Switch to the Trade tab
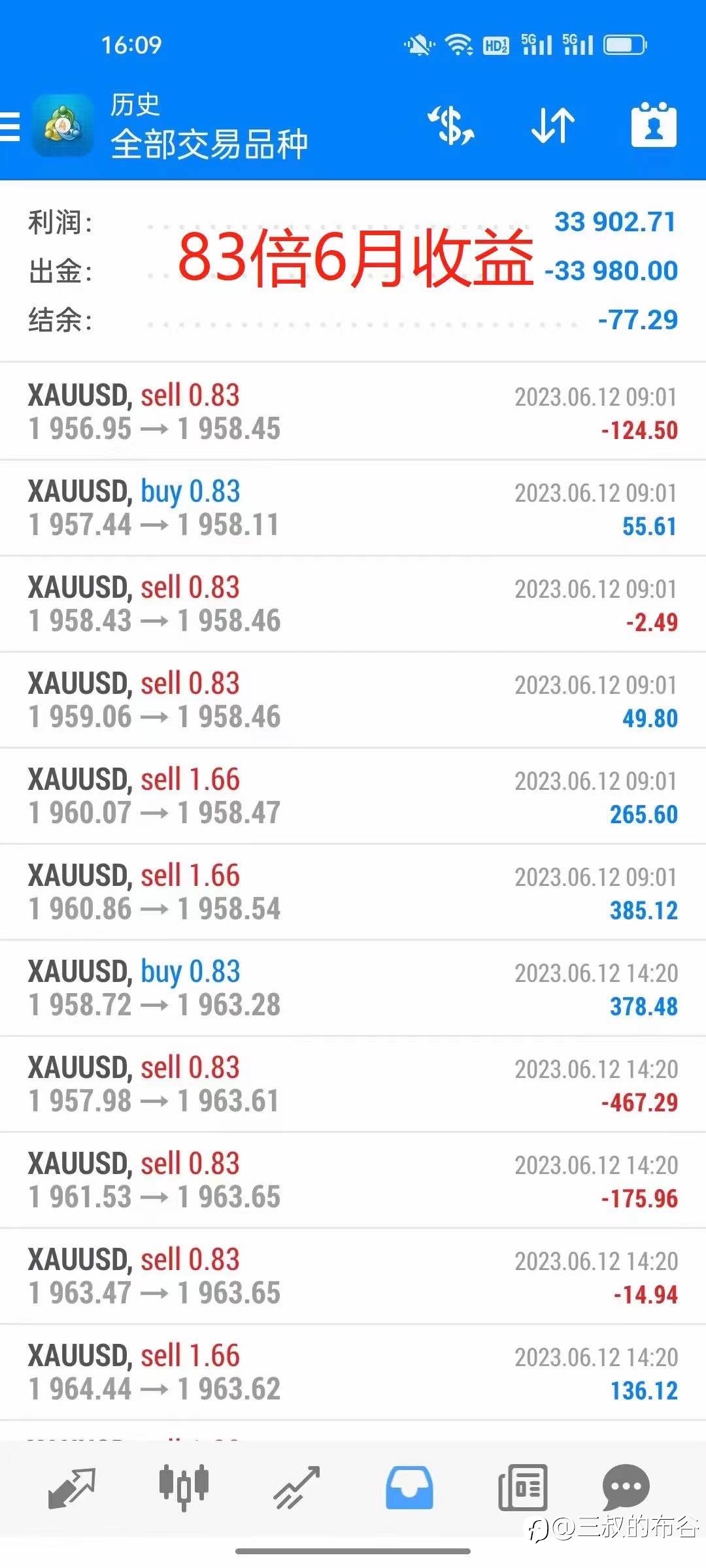Screen dimensions: 706x1568 pyautogui.click(x=297, y=1488)
